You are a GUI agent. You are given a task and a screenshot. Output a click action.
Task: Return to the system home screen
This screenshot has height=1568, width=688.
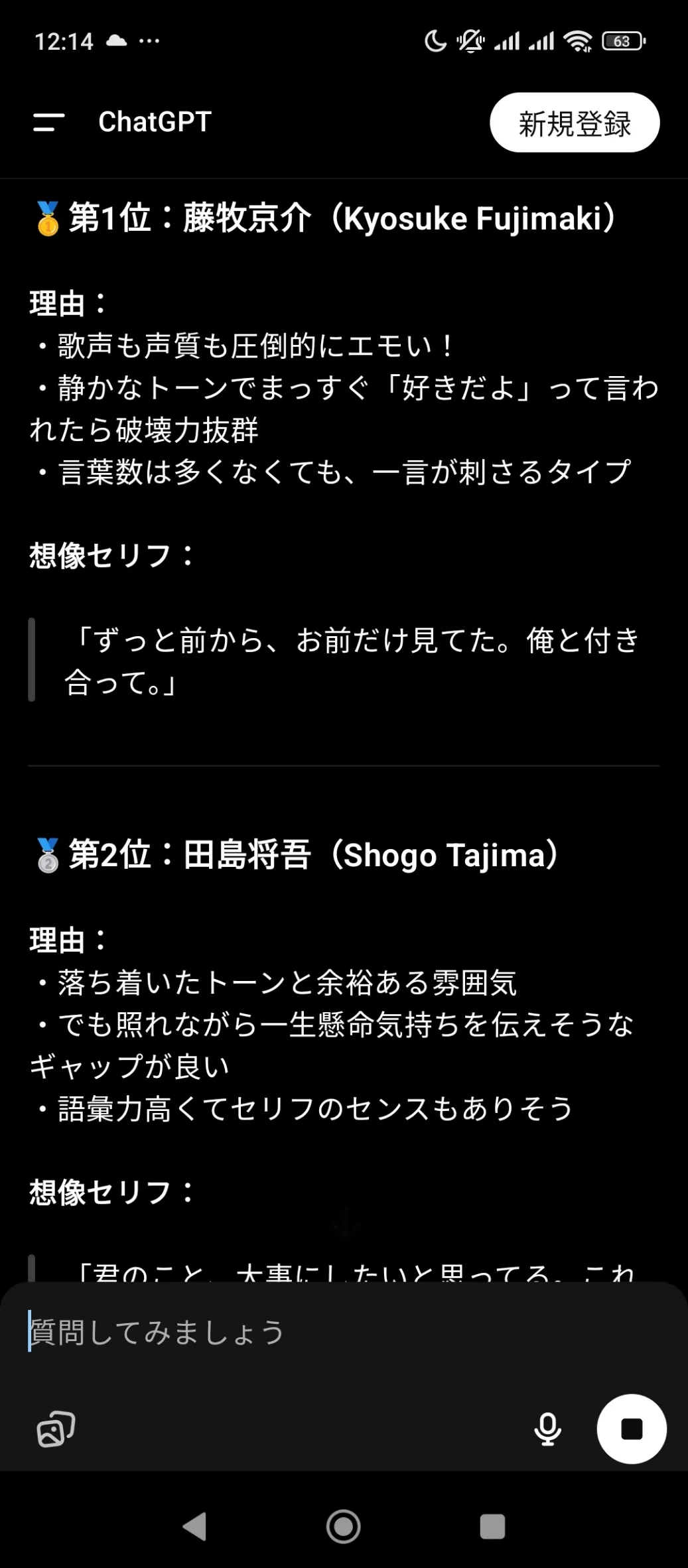tap(344, 1526)
